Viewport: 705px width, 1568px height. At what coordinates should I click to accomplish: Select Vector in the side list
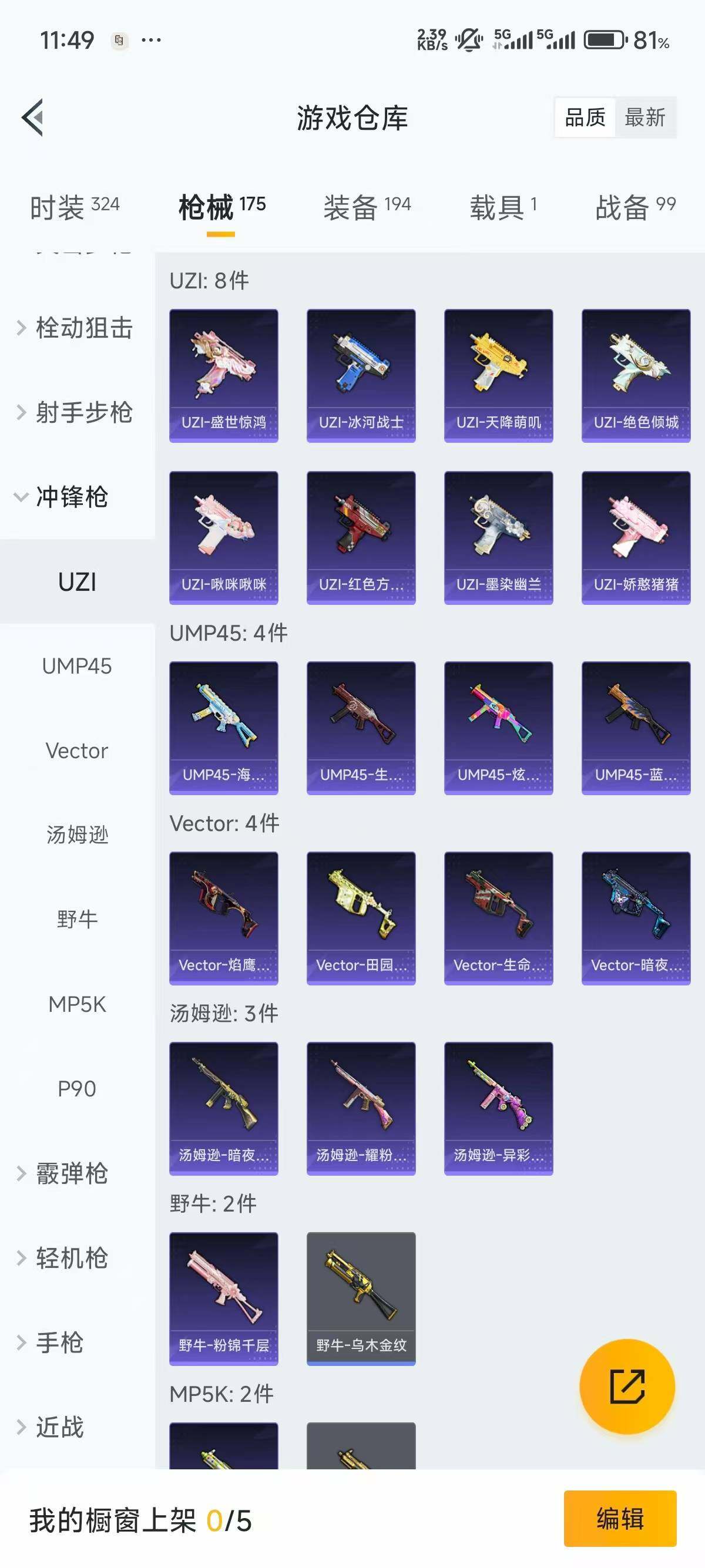[x=78, y=751]
